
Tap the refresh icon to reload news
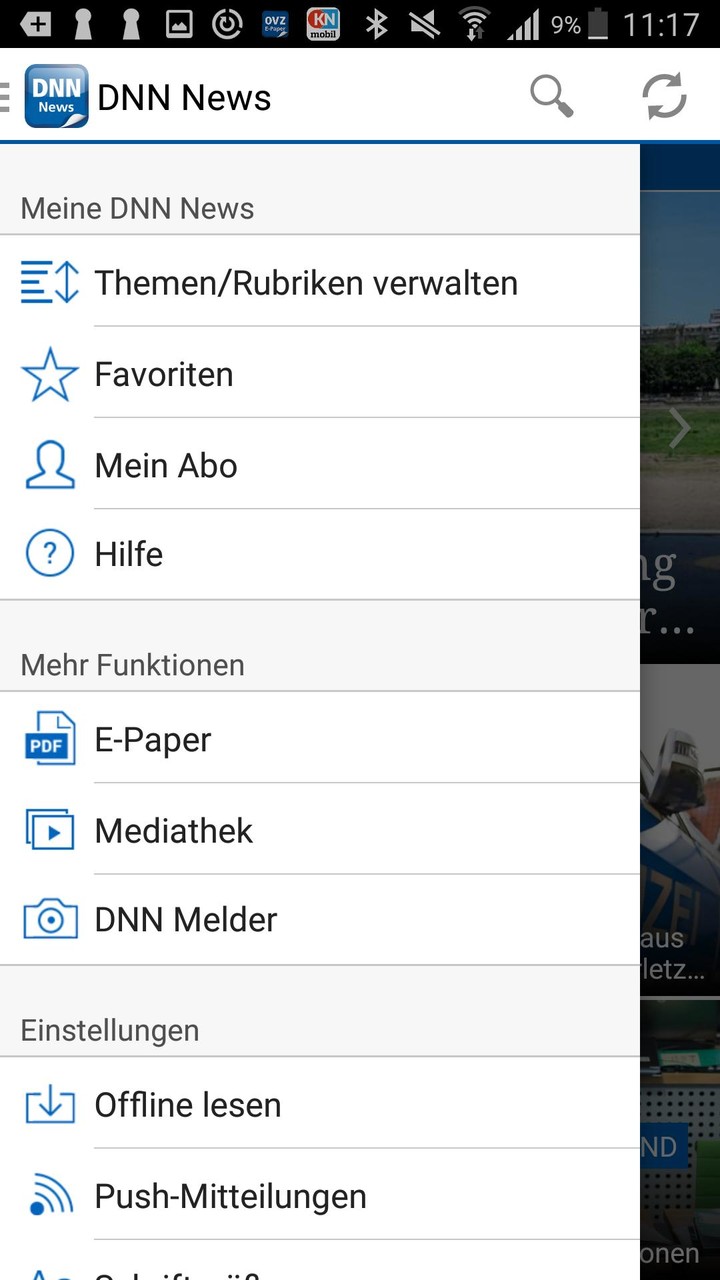[x=665, y=96]
